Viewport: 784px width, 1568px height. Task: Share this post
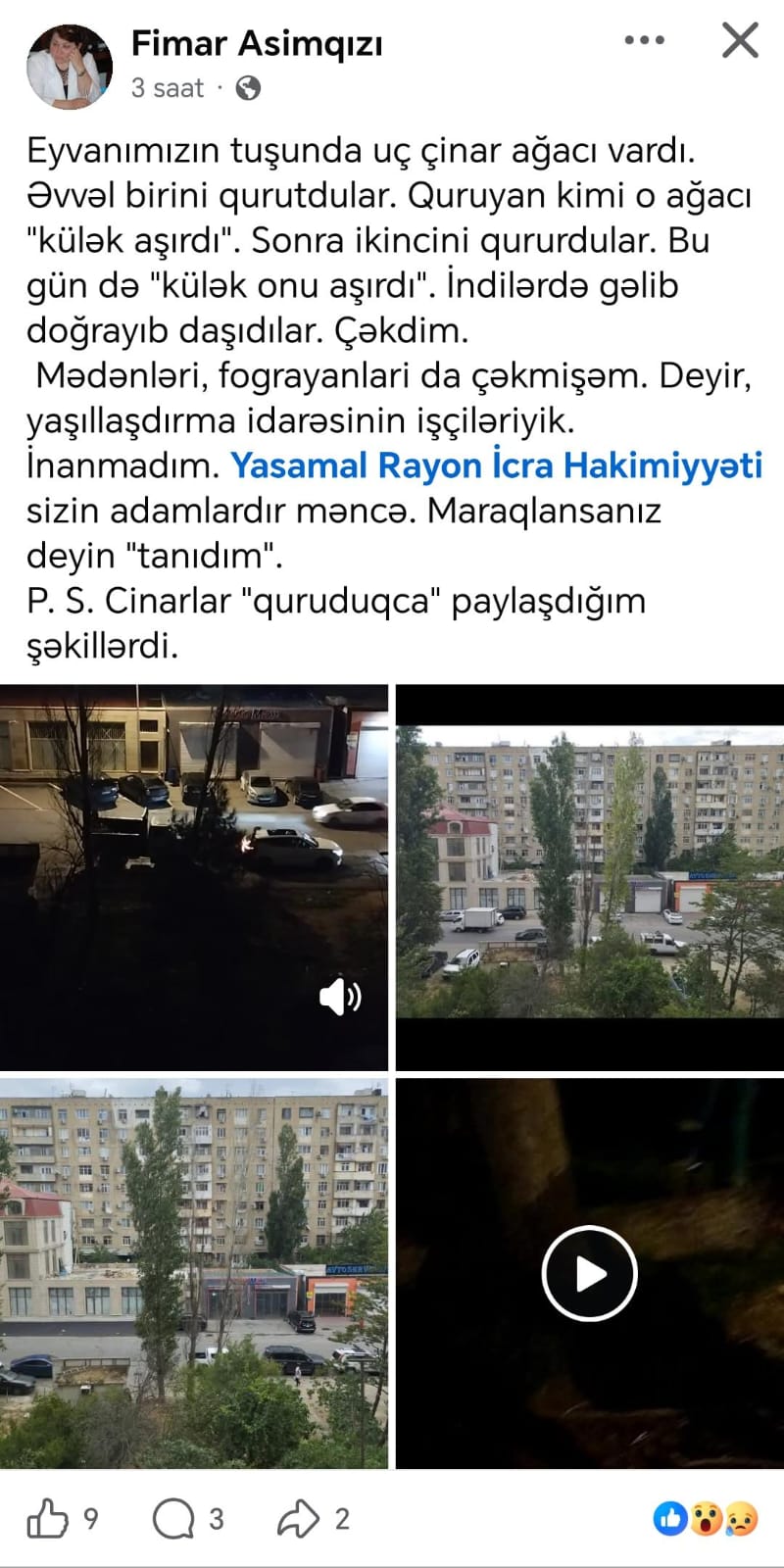pos(298,1520)
